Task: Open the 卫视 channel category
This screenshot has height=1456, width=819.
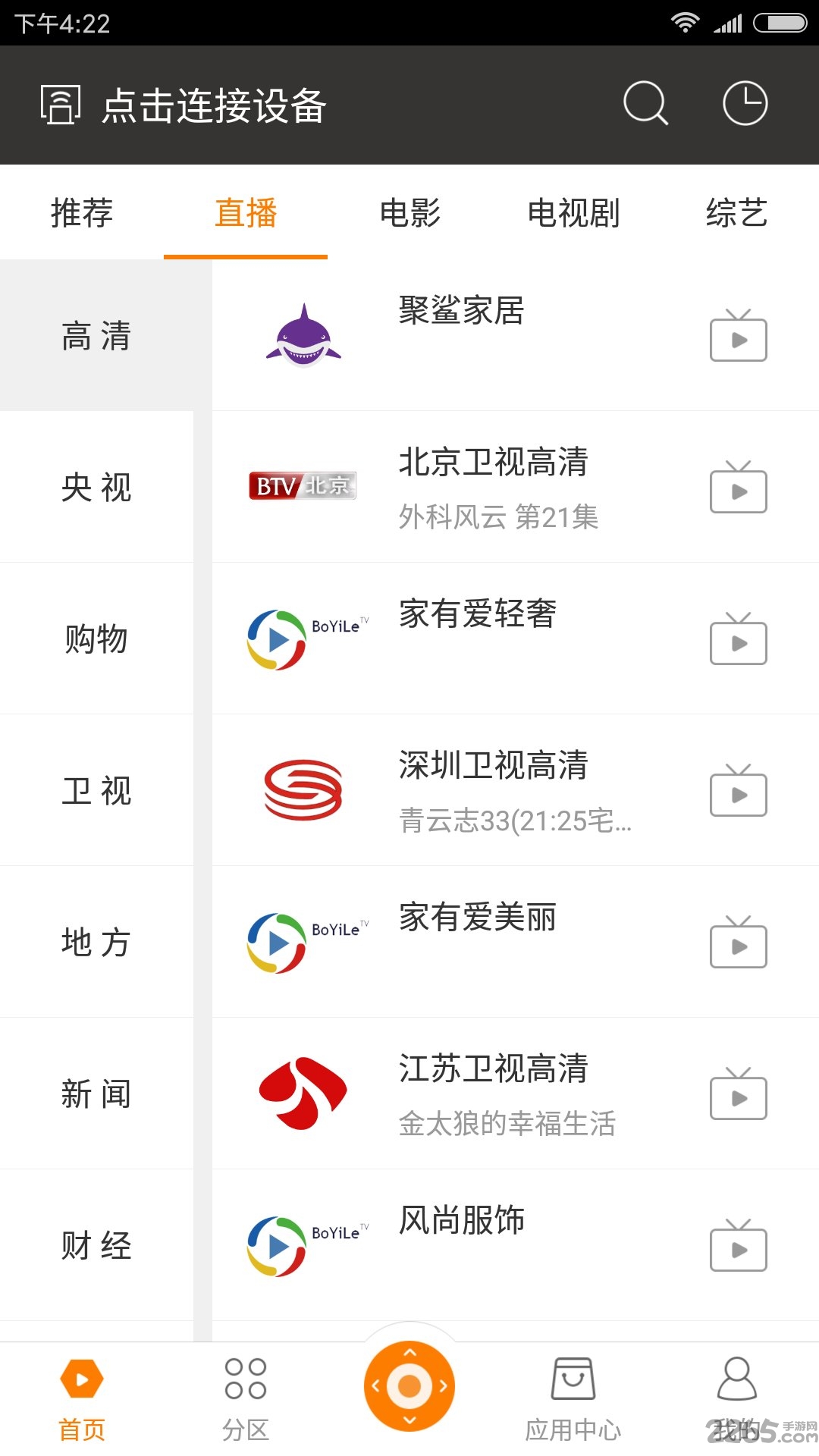Action: [97, 791]
